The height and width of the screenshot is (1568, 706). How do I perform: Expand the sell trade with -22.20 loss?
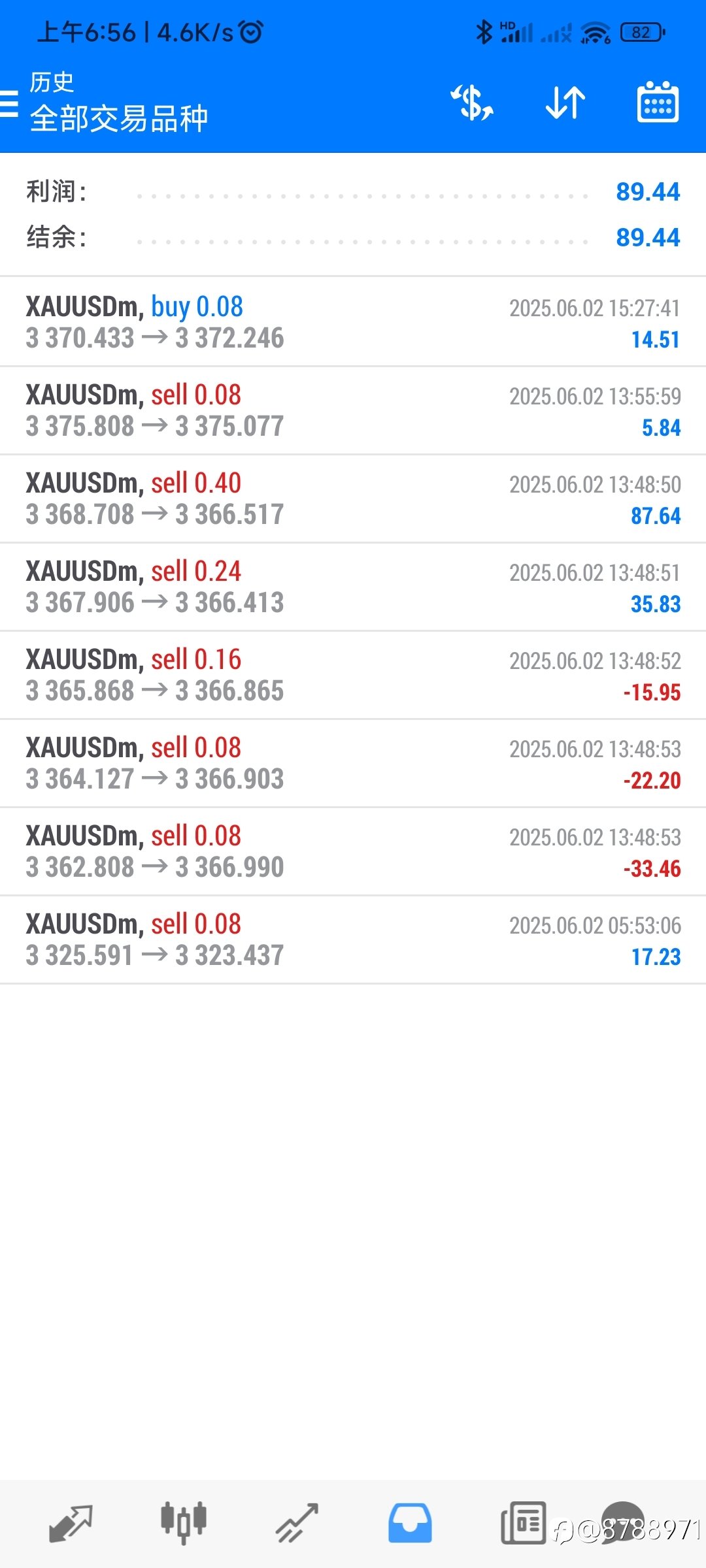click(x=353, y=763)
